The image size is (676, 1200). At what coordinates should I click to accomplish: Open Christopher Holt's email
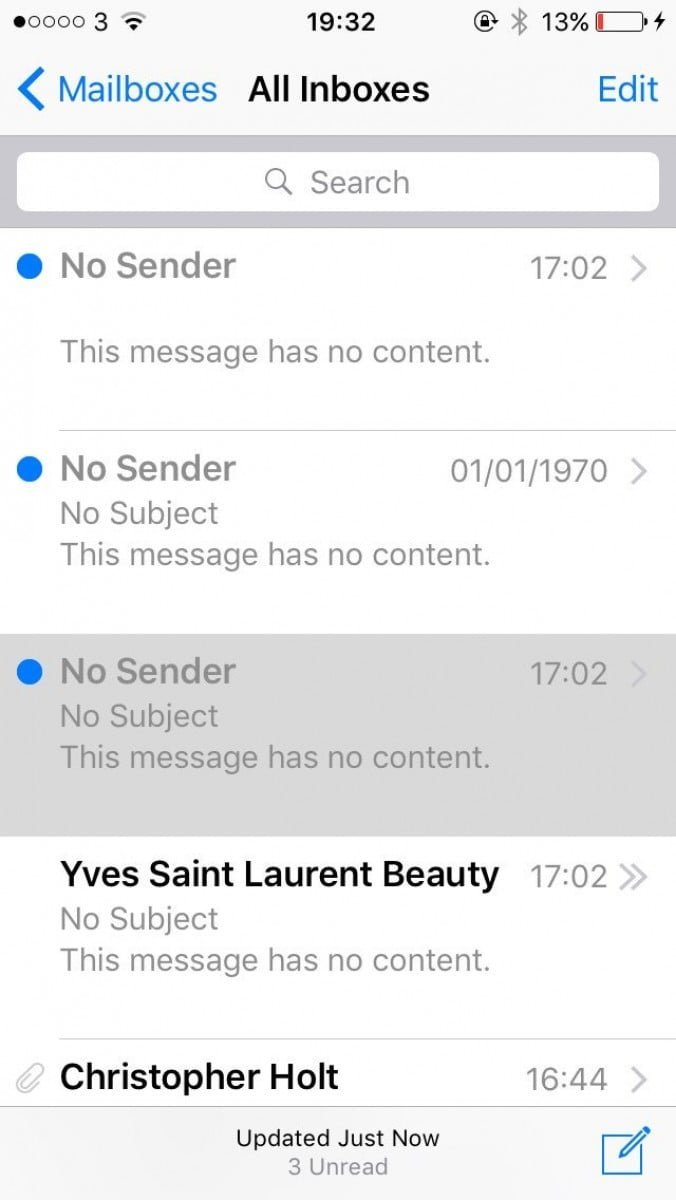coord(338,1073)
